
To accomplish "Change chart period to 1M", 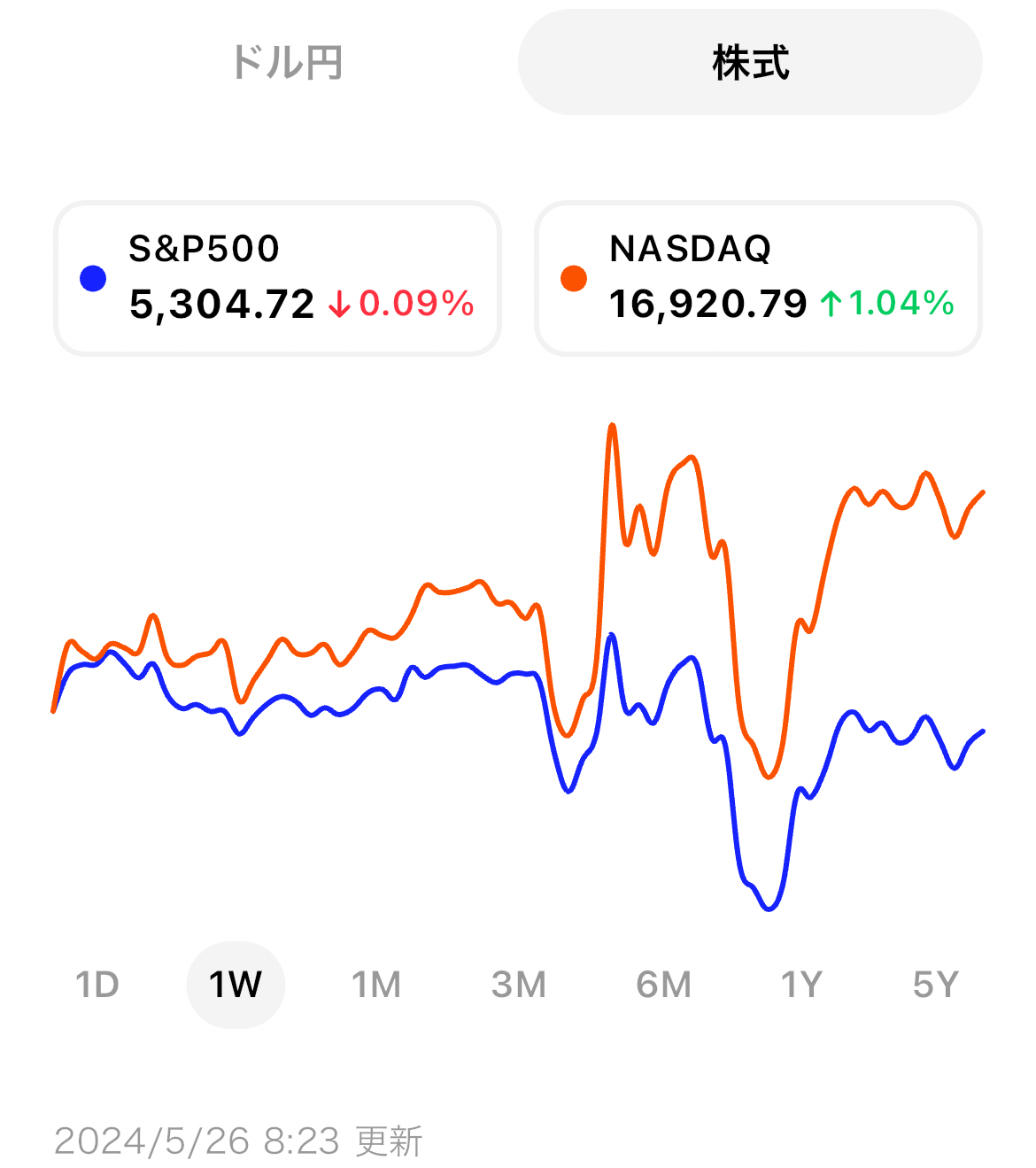I will tap(376, 985).
